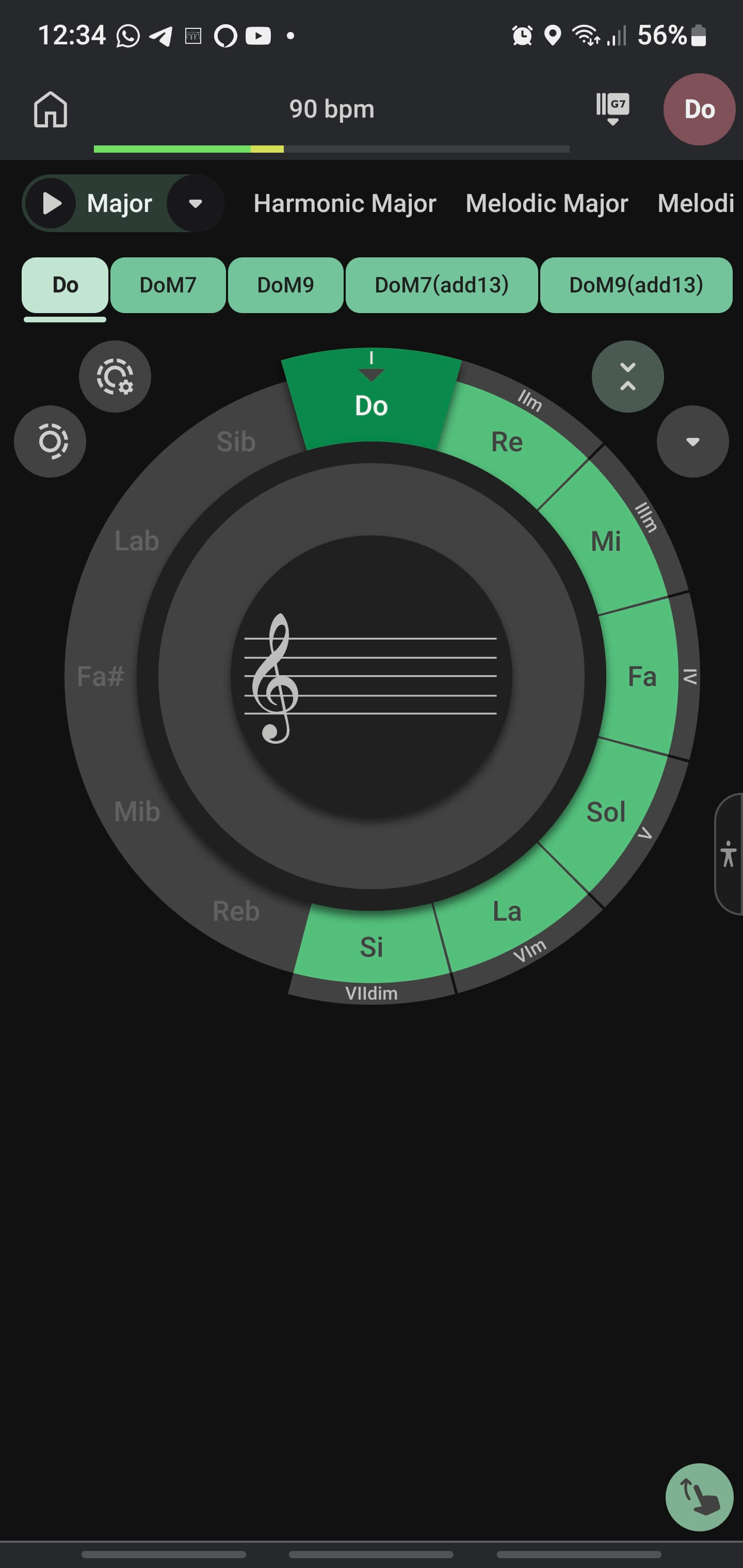Open the 90 bpm tempo setting

332,109
